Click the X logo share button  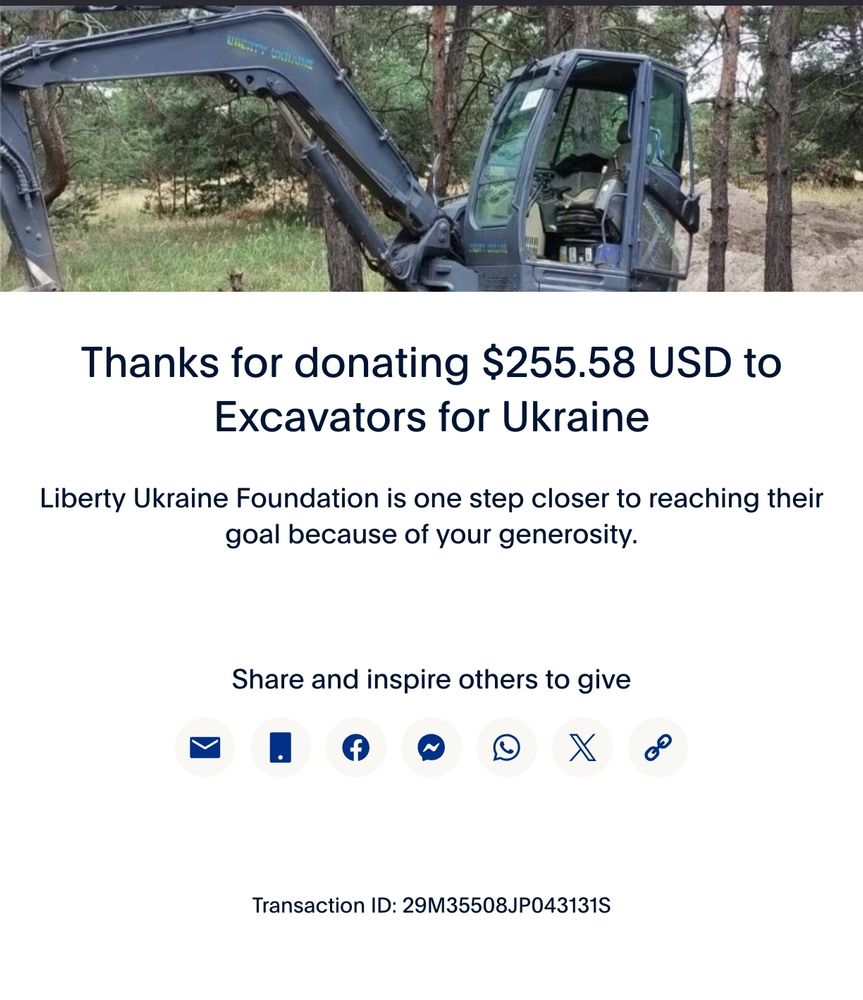tap(582, 746)
